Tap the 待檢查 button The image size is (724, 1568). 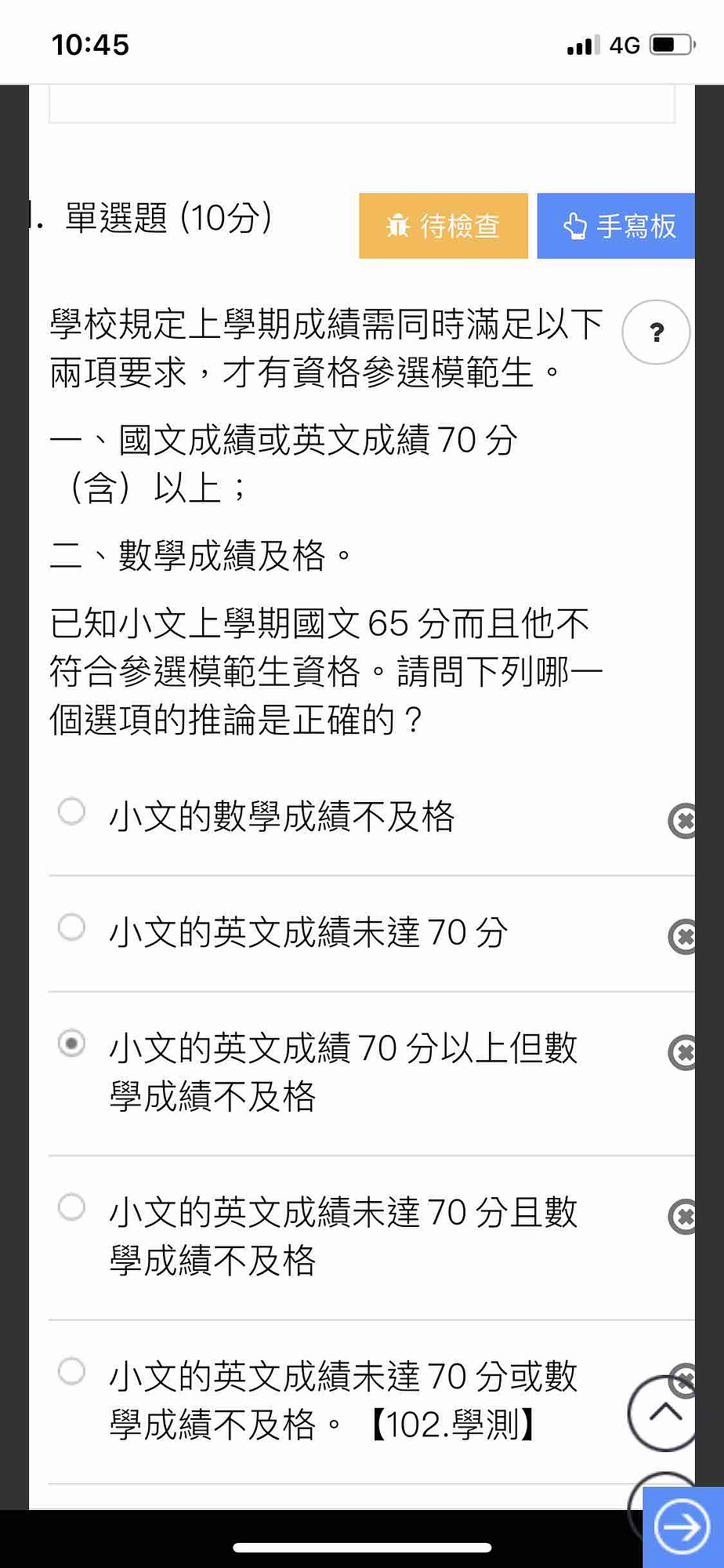(443, 226)
